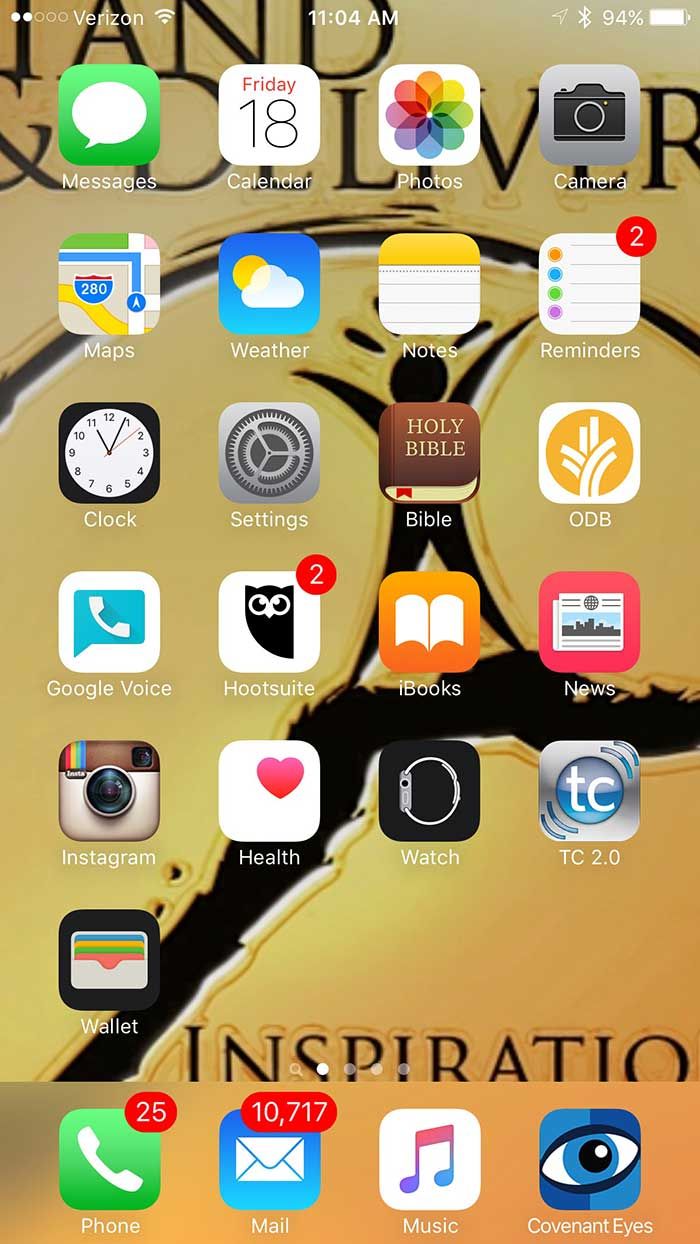
Task: Check the Weather app
Action: (x=269, y=284)
